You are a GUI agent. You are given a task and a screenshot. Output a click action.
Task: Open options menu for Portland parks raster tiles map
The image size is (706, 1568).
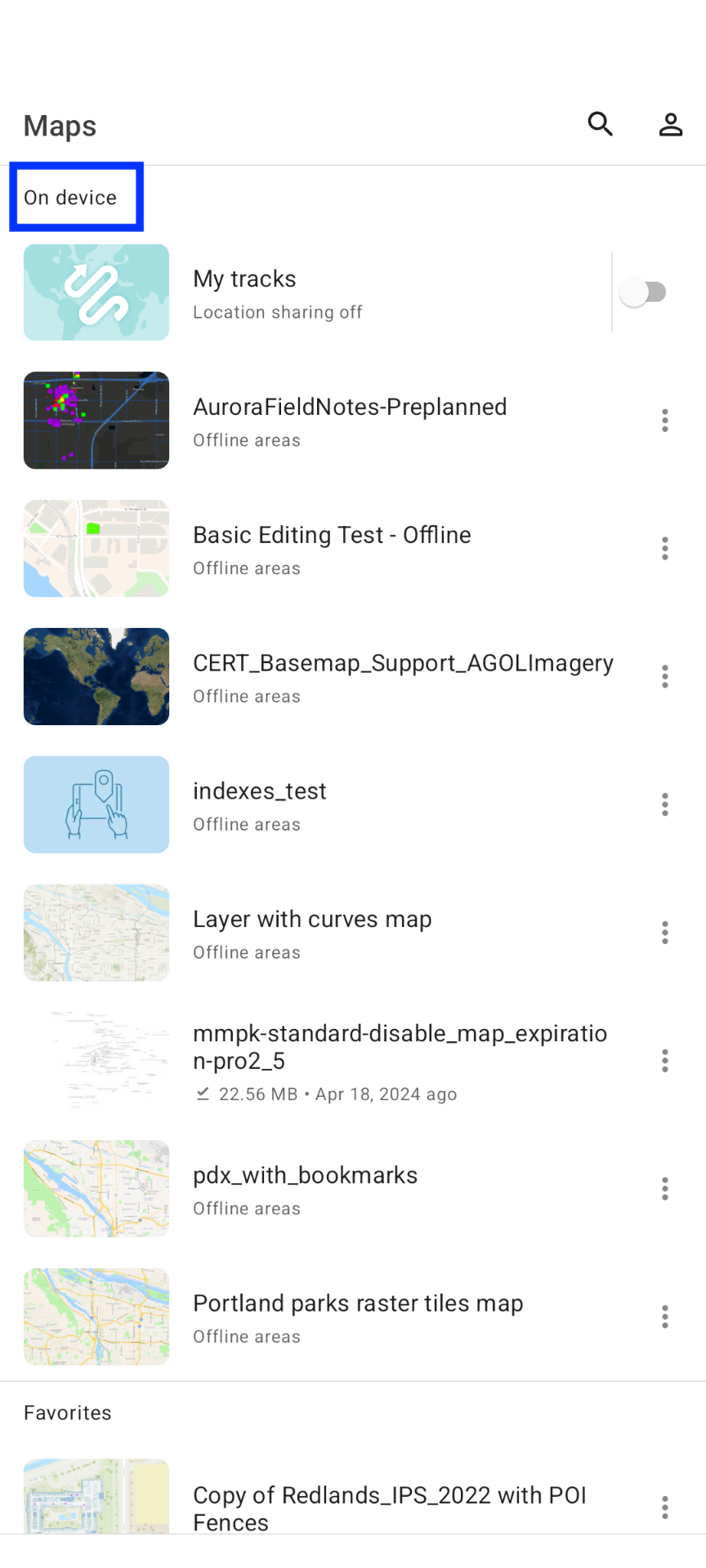664,1316
